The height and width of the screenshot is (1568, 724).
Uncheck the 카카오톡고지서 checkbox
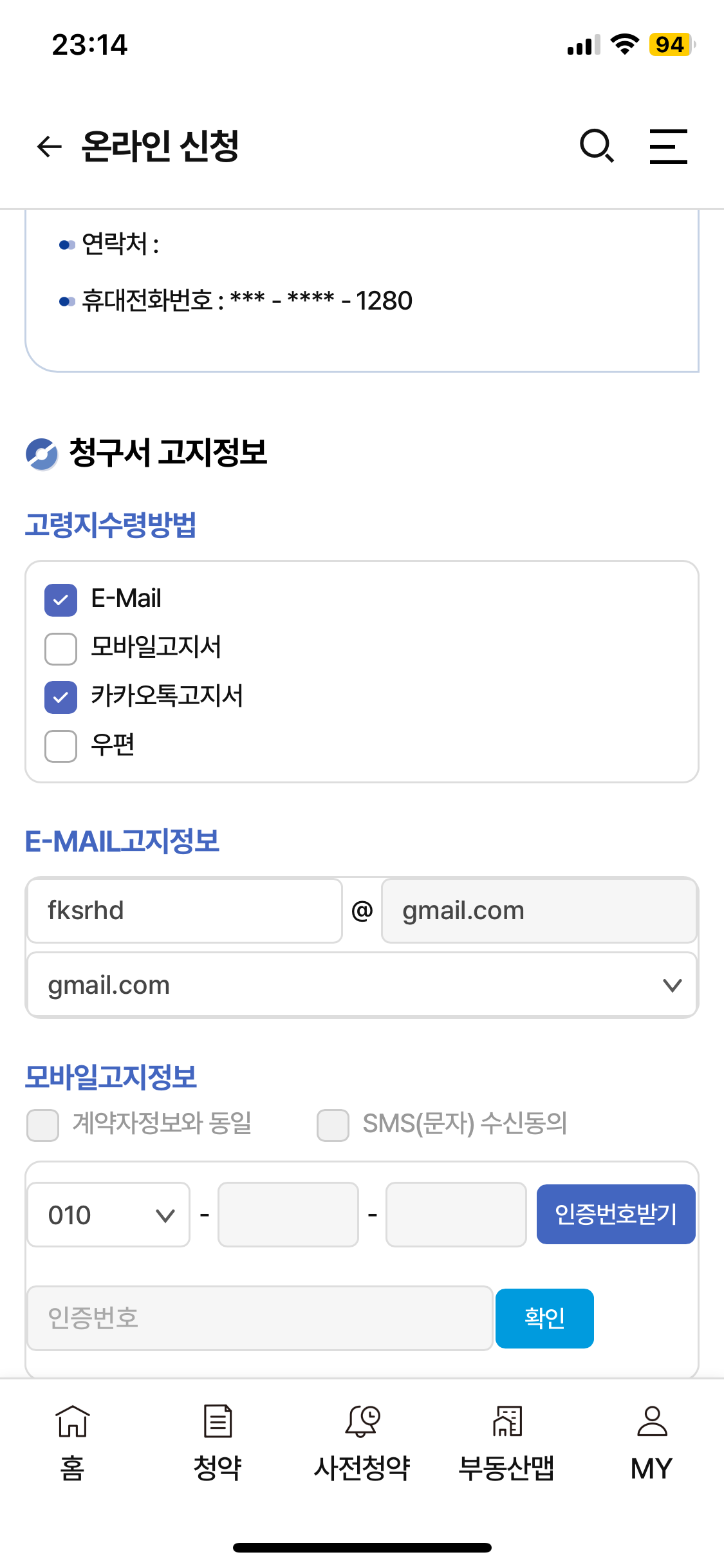click(x=61, y=697)
